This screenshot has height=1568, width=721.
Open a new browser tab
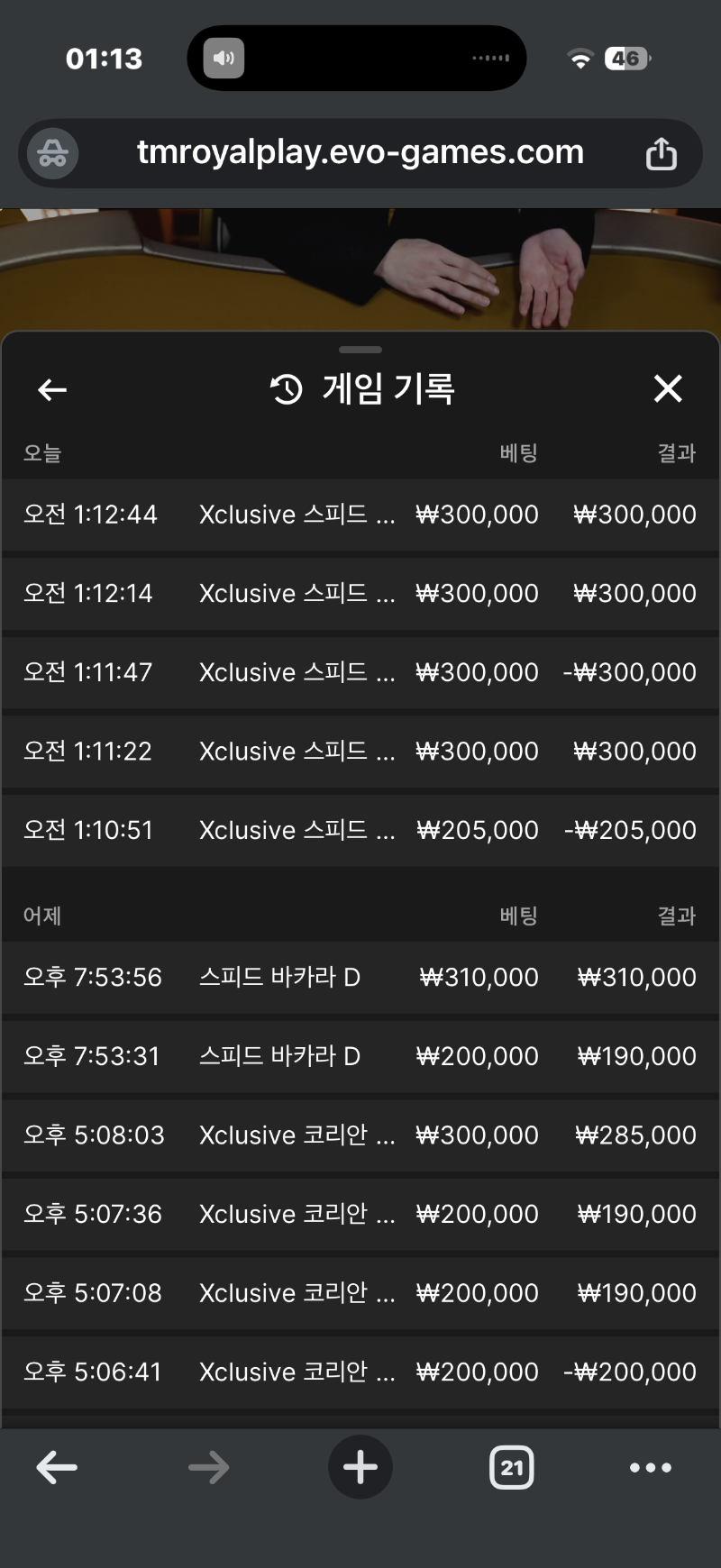(x=360, y=1468)
